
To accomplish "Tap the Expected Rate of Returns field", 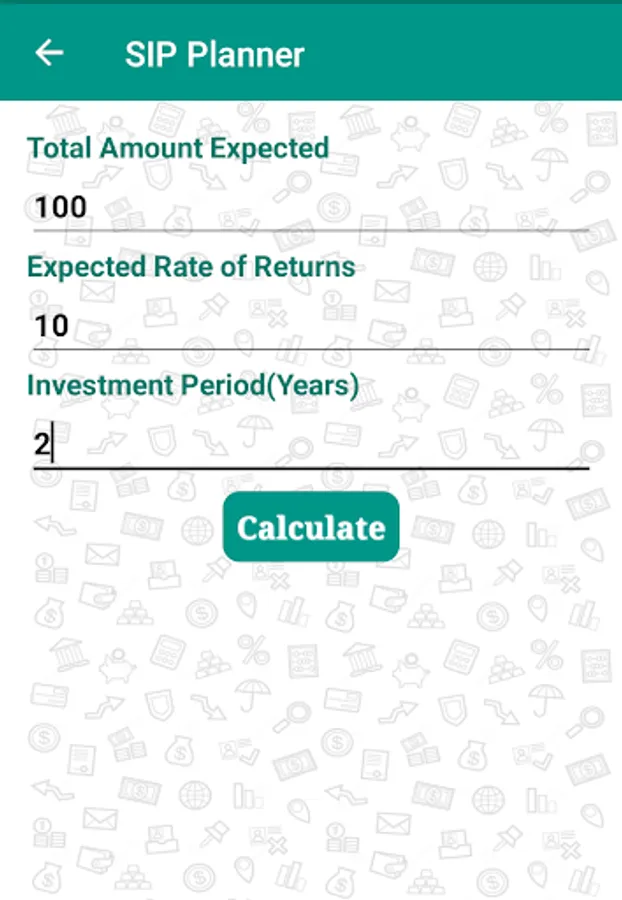I will (311, 326).
